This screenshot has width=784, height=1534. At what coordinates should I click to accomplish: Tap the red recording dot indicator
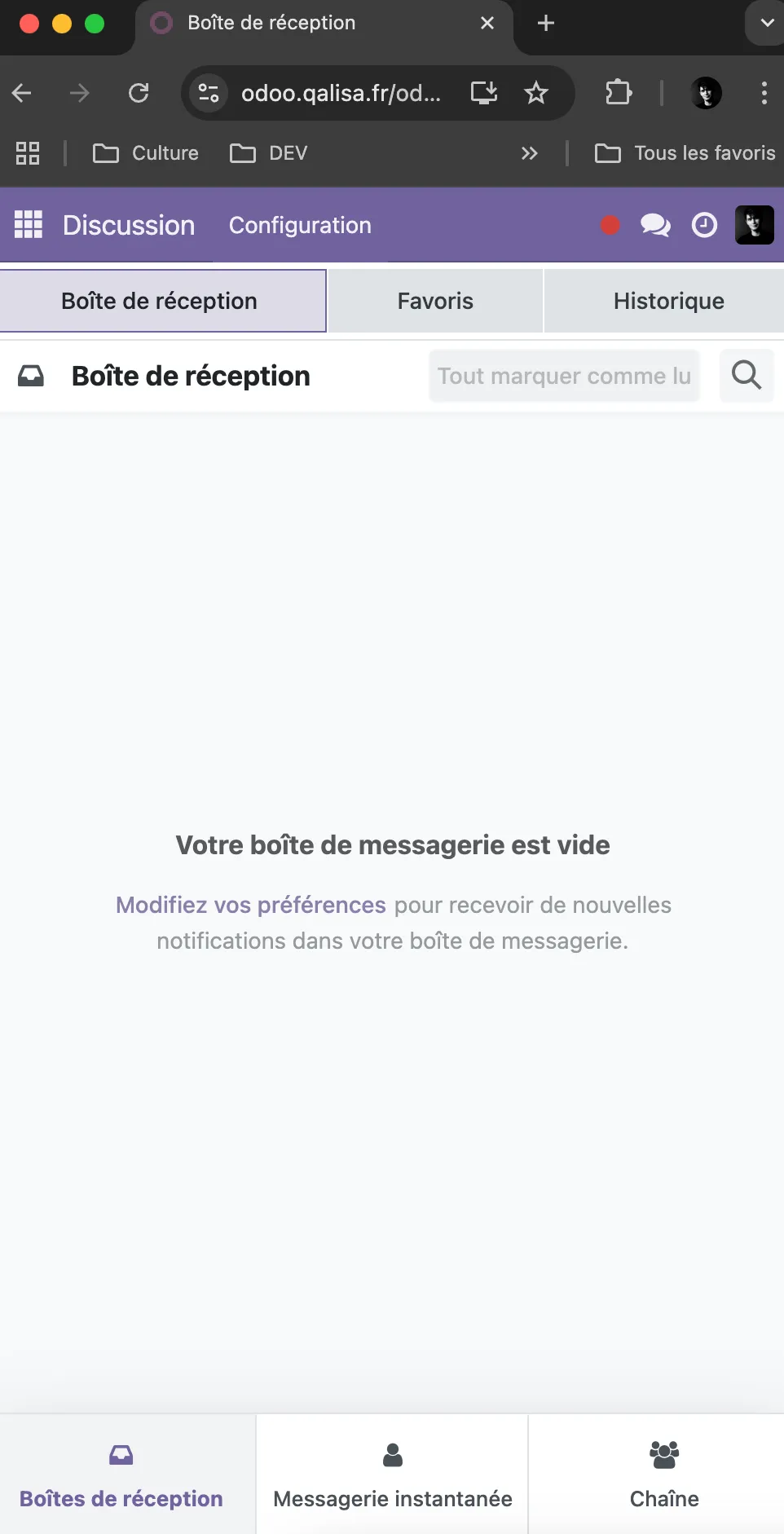(x=610, y=226)
